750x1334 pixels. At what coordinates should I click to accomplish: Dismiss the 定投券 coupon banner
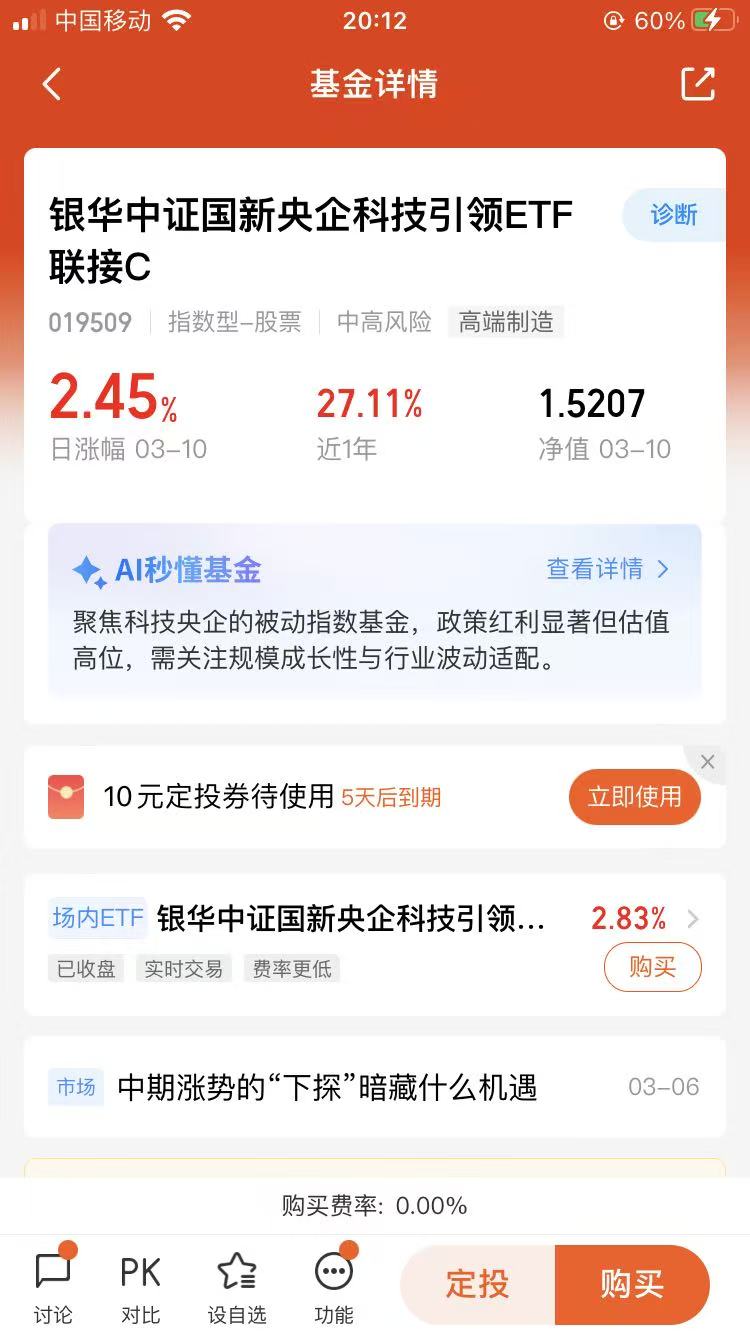point(707,762)
